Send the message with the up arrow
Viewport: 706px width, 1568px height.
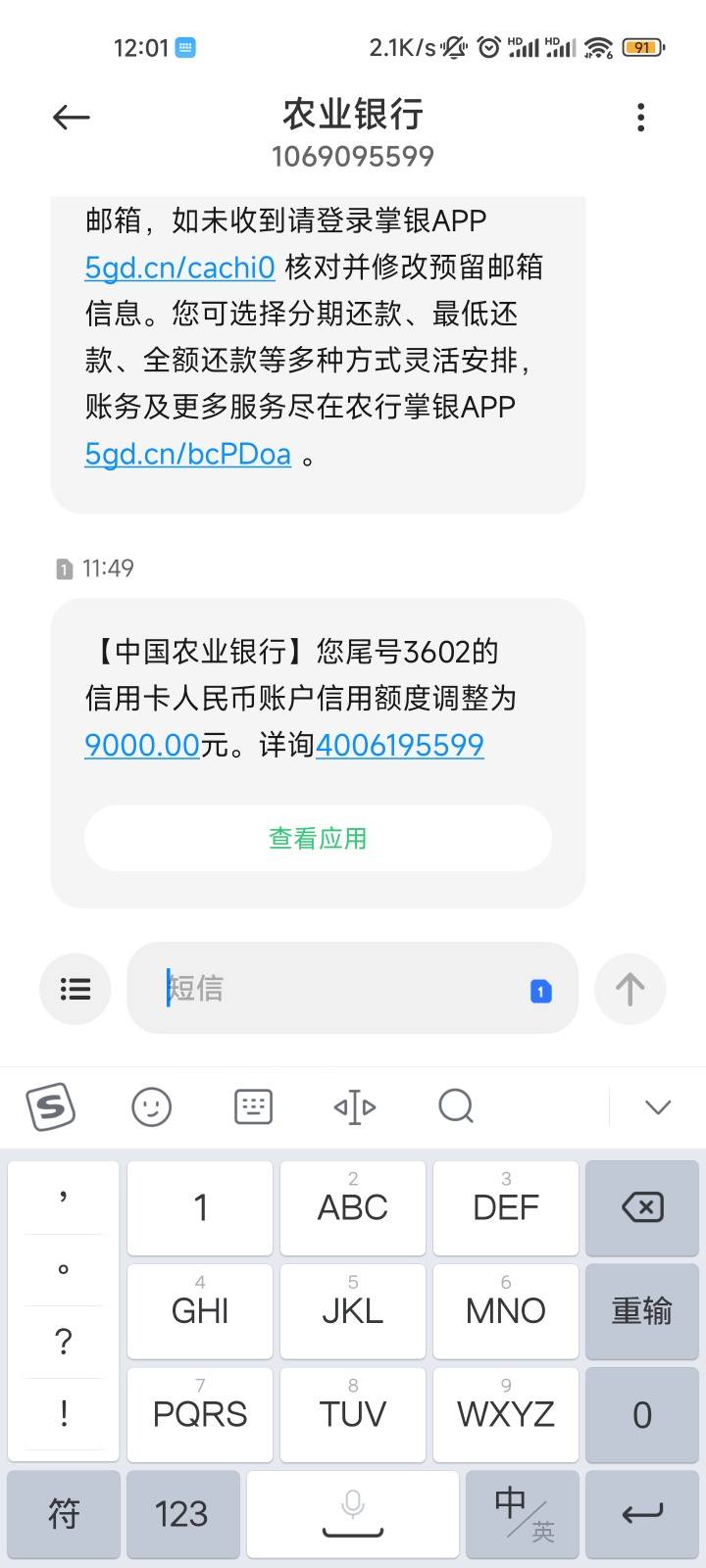coord(630,989)
